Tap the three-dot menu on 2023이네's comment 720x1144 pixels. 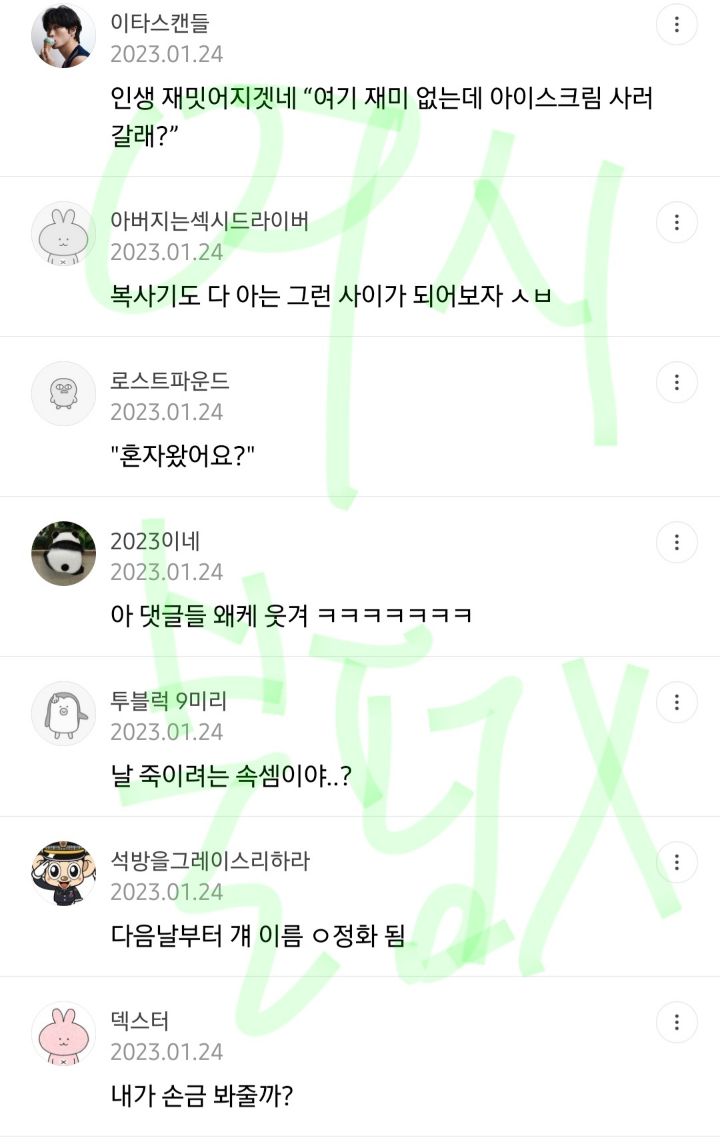pos(676,542)
